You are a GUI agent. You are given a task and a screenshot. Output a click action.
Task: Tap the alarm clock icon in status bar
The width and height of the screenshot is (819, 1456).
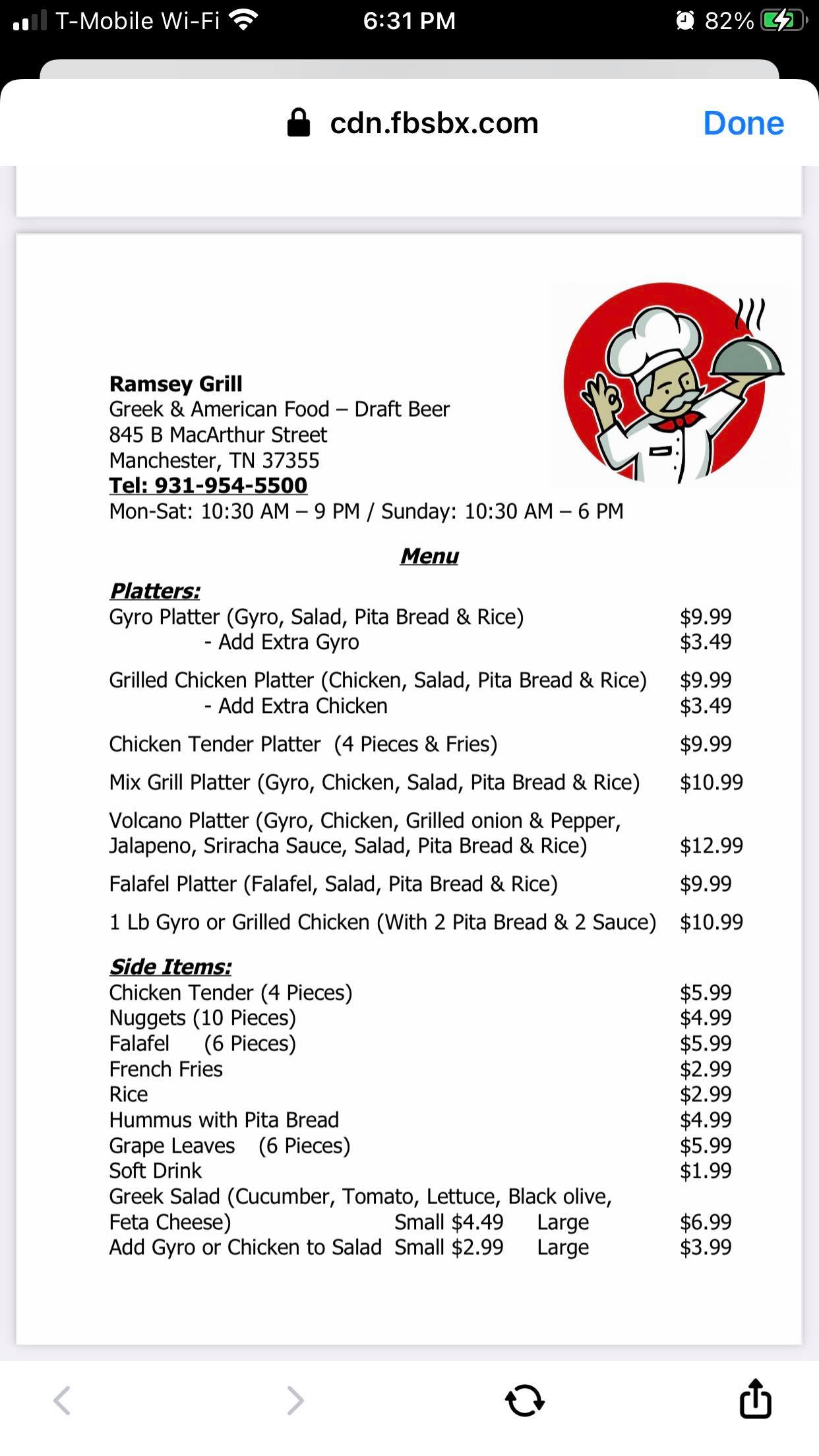[684, 18]
